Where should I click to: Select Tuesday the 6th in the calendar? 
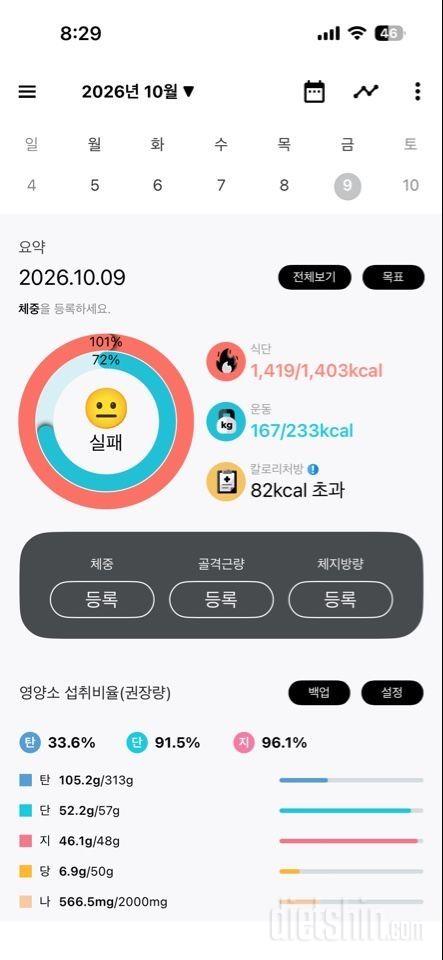tap(157, 186)
